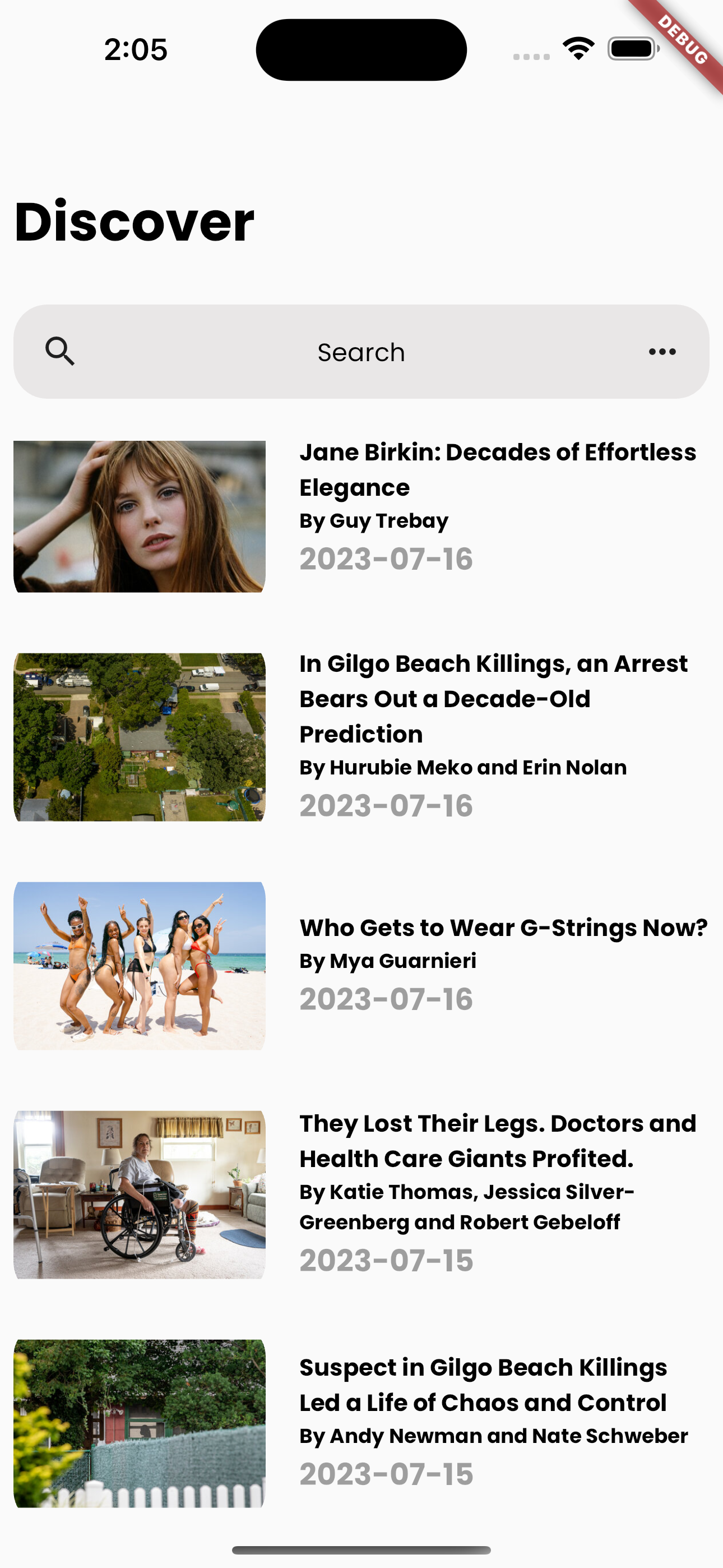
Task: Open Suspect Led a Life of Chaos article
Action: tap(483, 1385)
